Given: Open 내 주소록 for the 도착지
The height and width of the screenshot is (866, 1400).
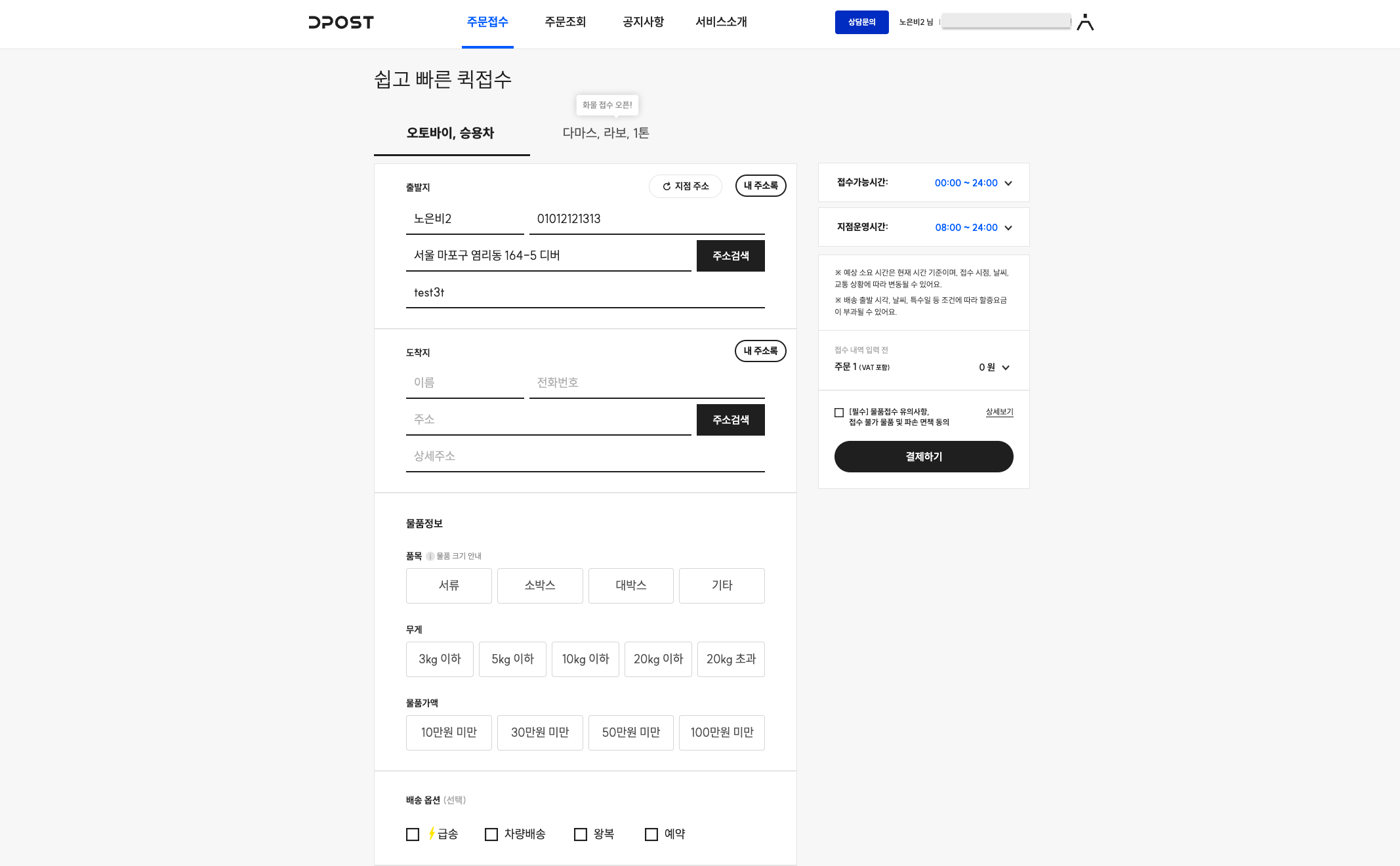Looking at the screenshot, I should (x=760, y=351).
